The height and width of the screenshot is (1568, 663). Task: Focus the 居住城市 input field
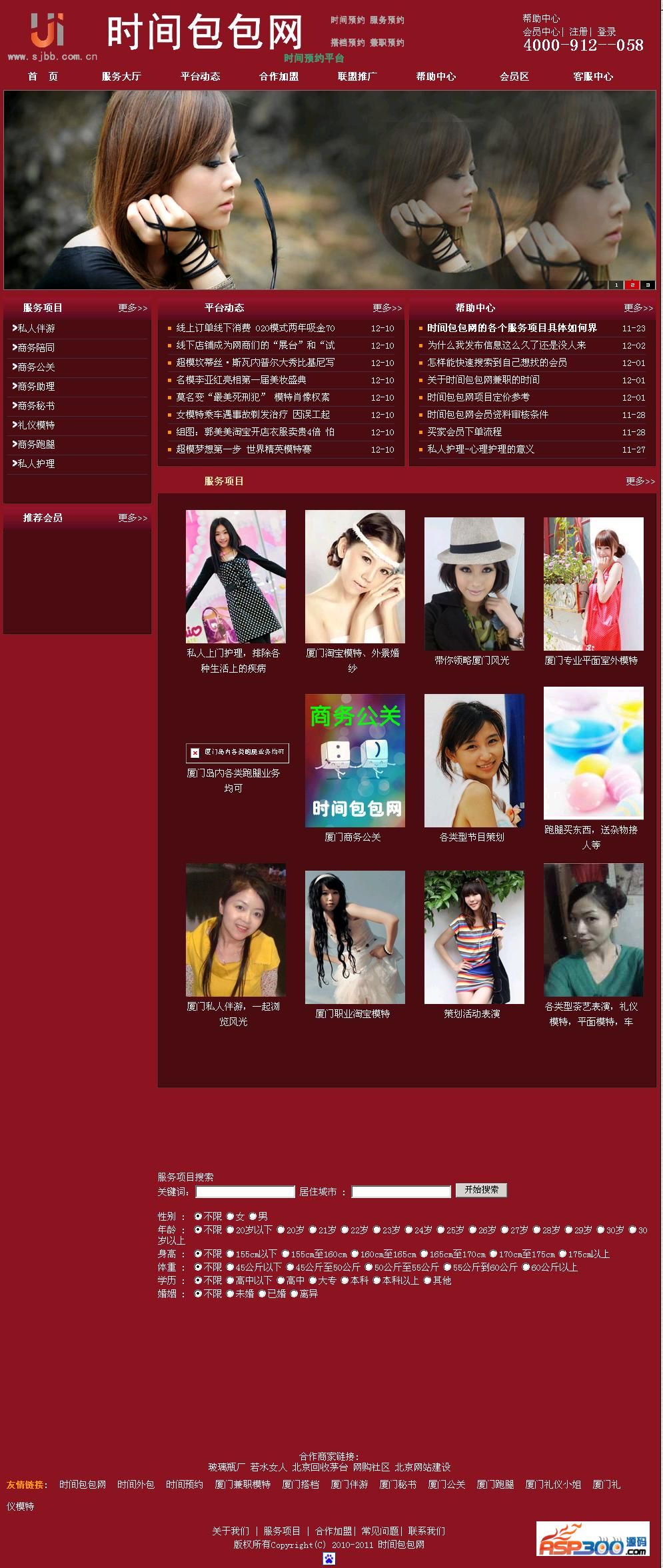click(x=400, y=1192)
